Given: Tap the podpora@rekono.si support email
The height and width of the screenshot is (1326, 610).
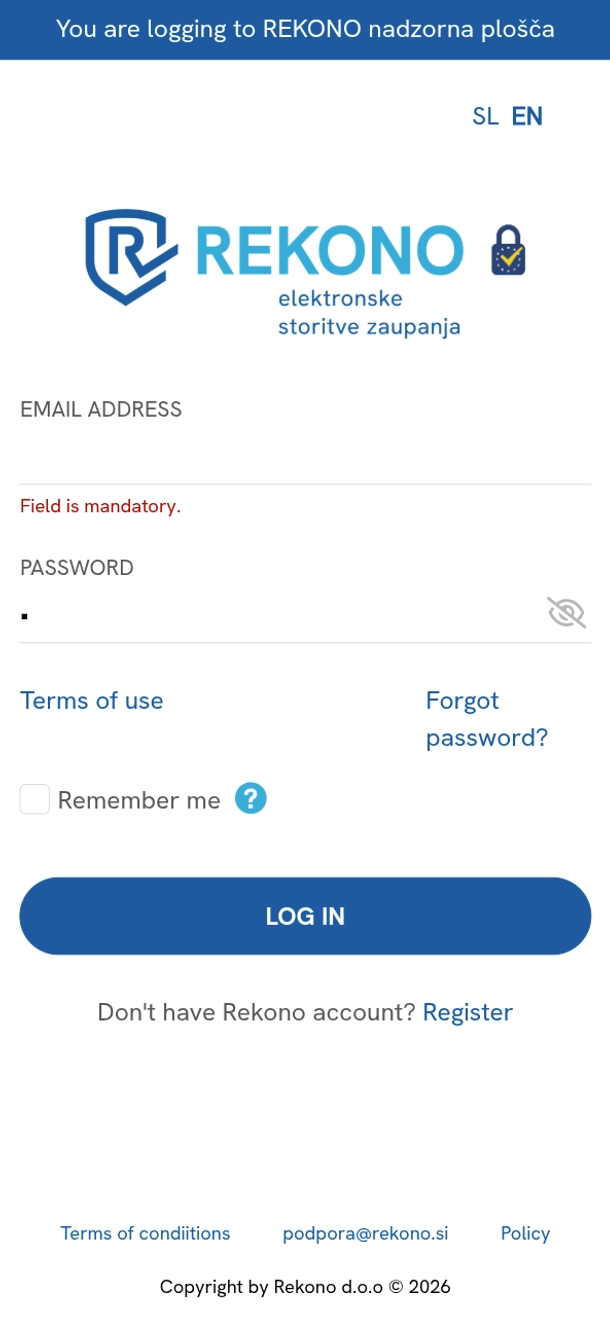Looking at the screenshot, I should click(365, 1233).
